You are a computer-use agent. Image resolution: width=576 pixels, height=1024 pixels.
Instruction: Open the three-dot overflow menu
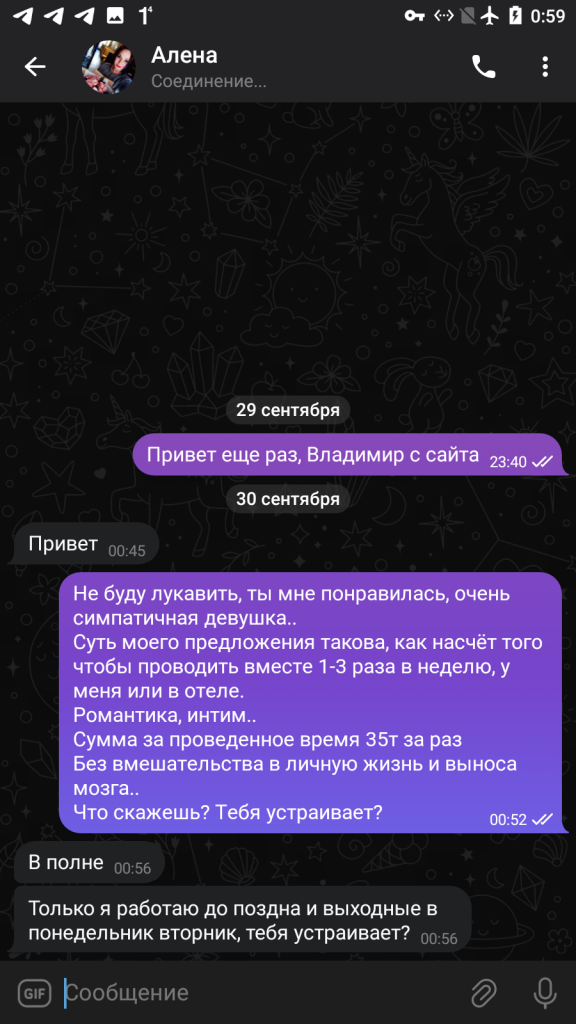click(545, 67)
